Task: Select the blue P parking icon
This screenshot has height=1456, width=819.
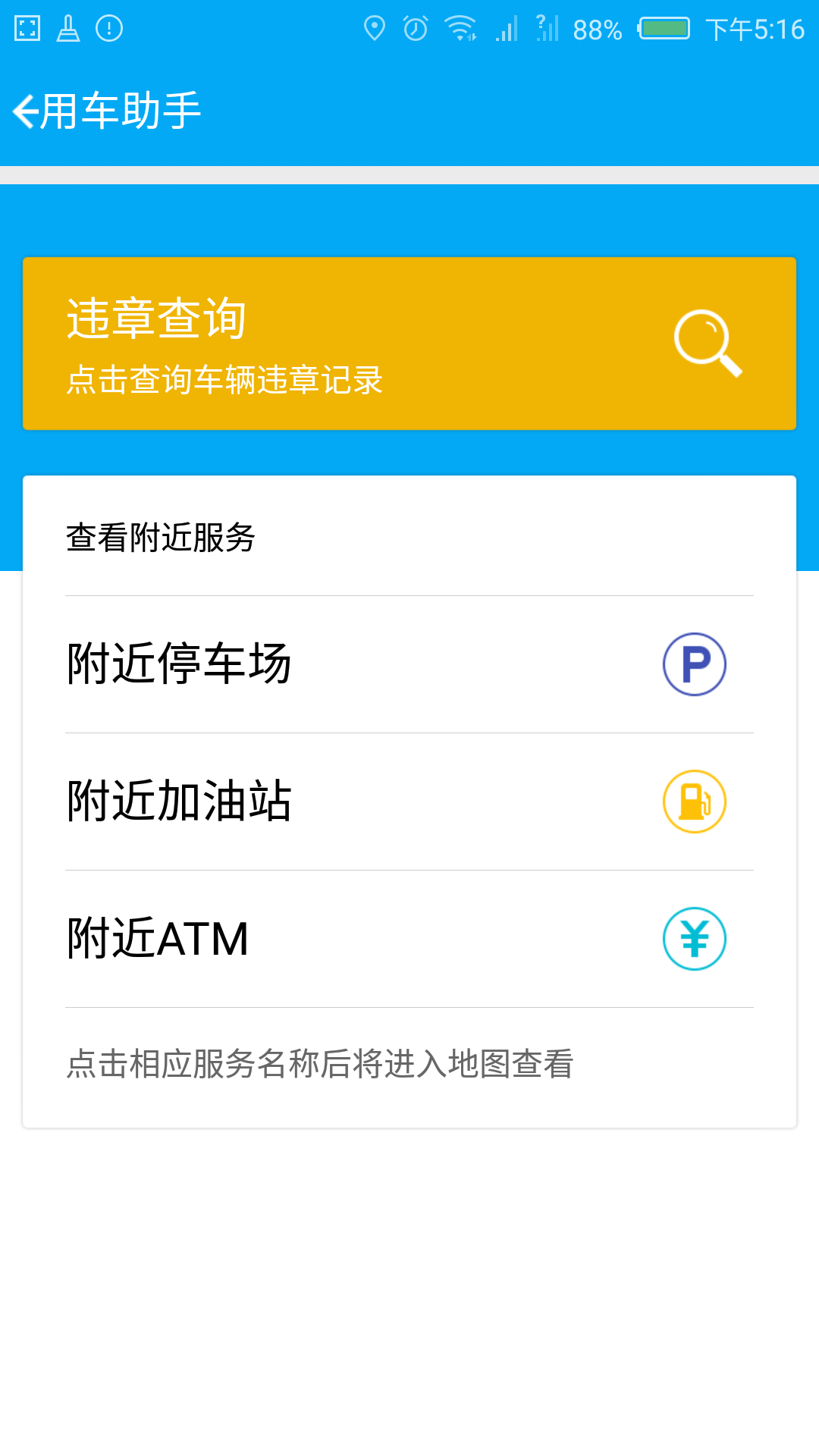Action: tap(694, 664)
